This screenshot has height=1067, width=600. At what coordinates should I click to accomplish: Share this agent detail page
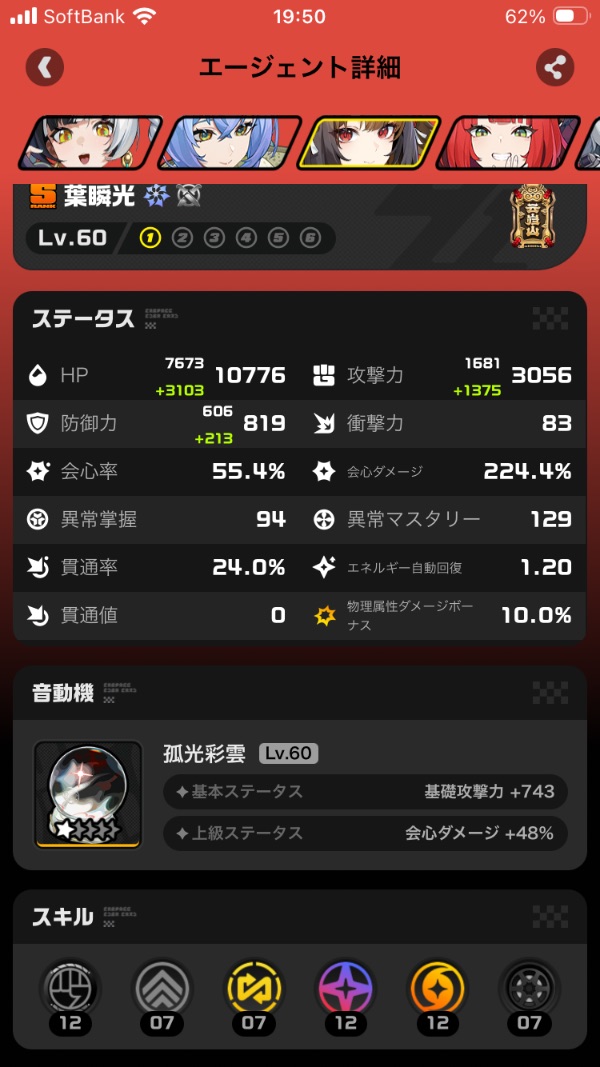click(x=555, y=68)
